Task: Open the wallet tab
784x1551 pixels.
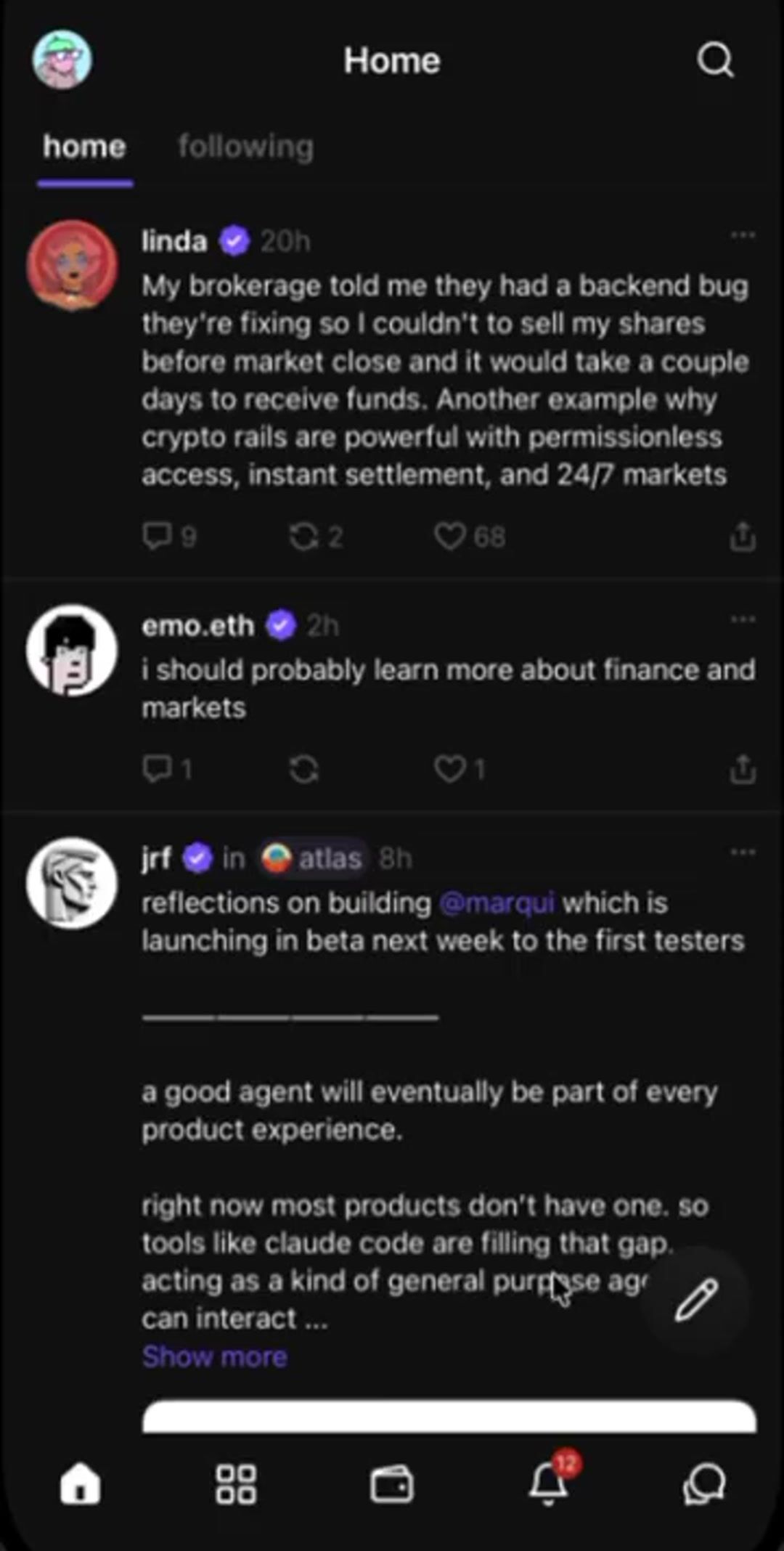Action: pyautogui.click(x=392, y=1485)
